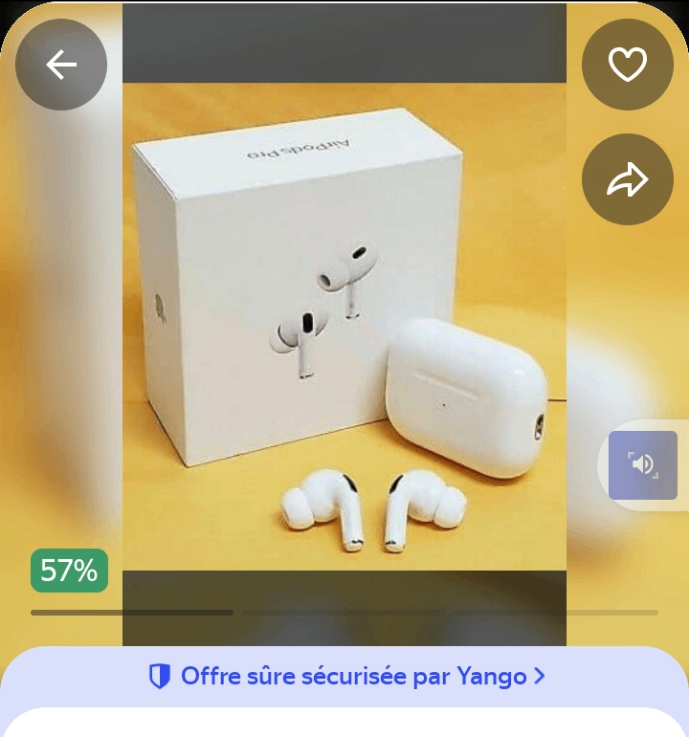The image size is (689, 737).
Task: Add this product to favorites
Action: point(627,65)
